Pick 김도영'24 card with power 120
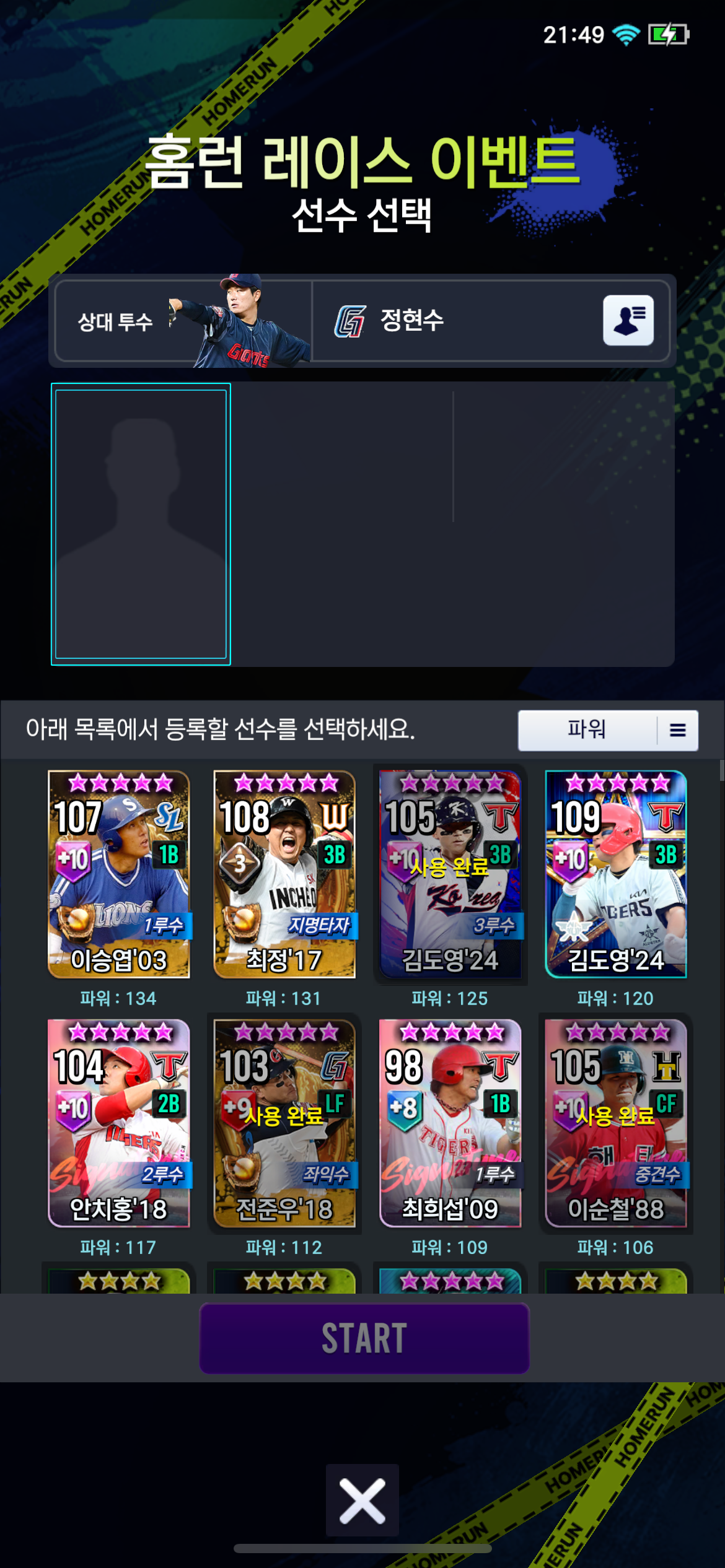Image resolution: width=725 pixels, height=1568 pixels. [616, 874]
